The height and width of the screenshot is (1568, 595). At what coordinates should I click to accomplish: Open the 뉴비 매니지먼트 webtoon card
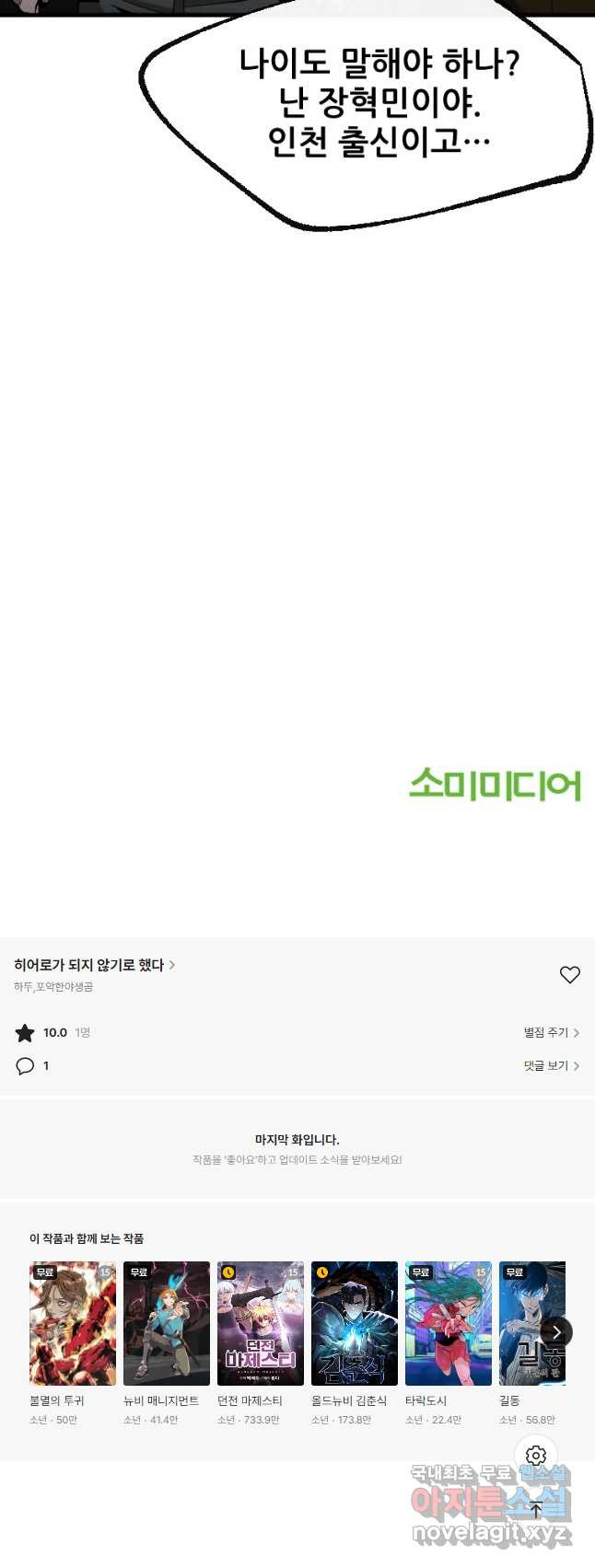[167, 1323]
